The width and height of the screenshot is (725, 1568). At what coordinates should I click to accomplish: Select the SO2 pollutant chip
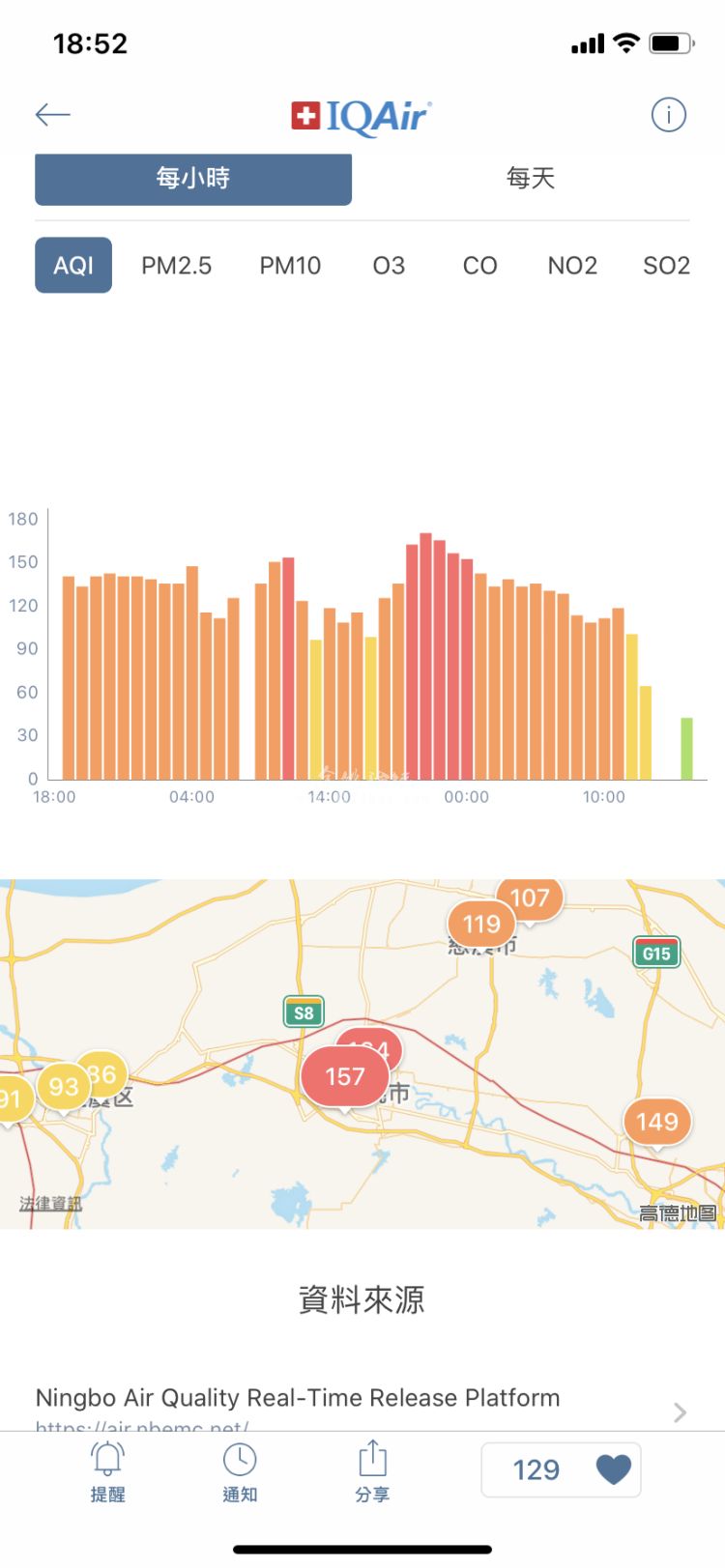tap(666, 266)
